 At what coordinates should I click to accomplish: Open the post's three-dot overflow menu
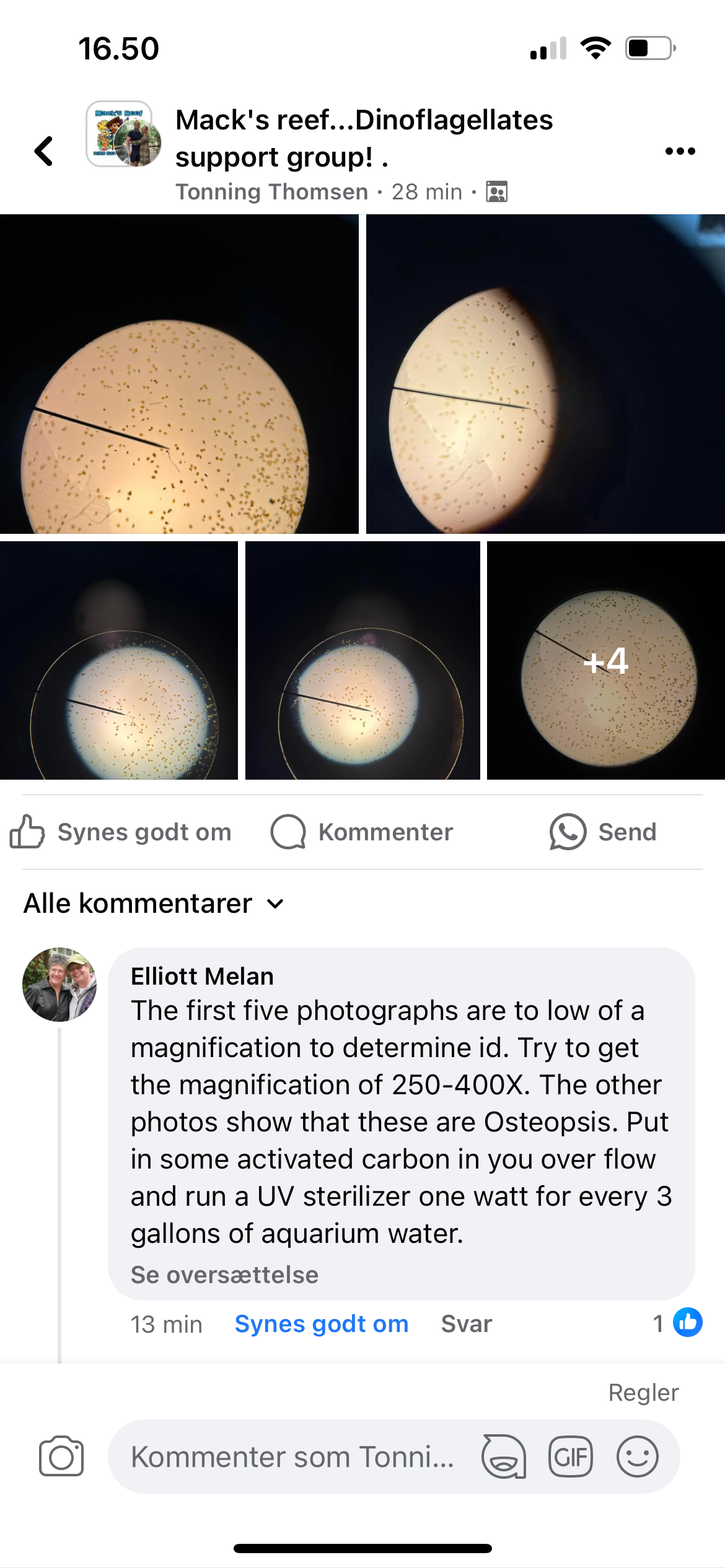[680, 151]
